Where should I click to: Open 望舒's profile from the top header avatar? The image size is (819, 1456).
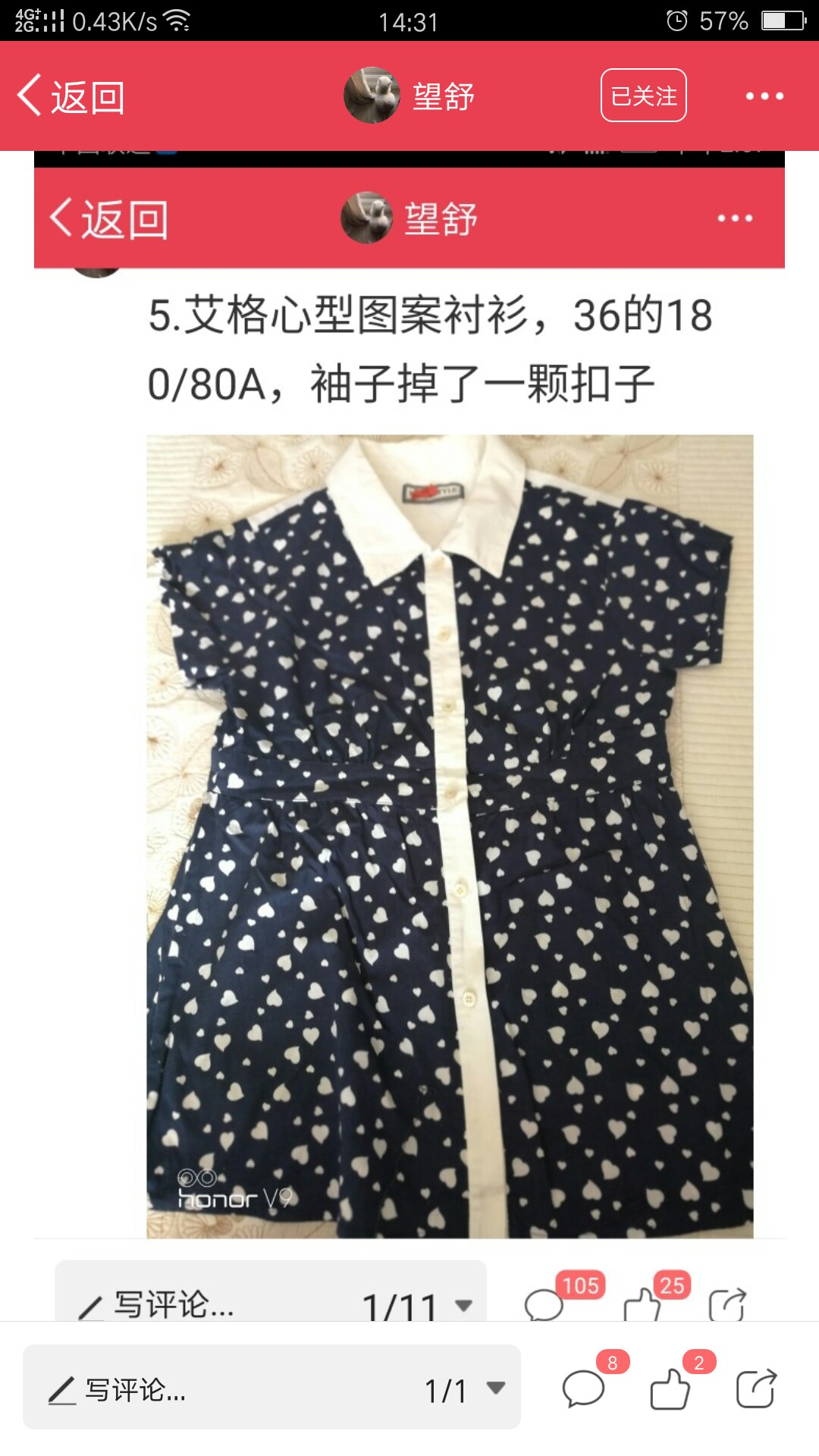point(372,96)
